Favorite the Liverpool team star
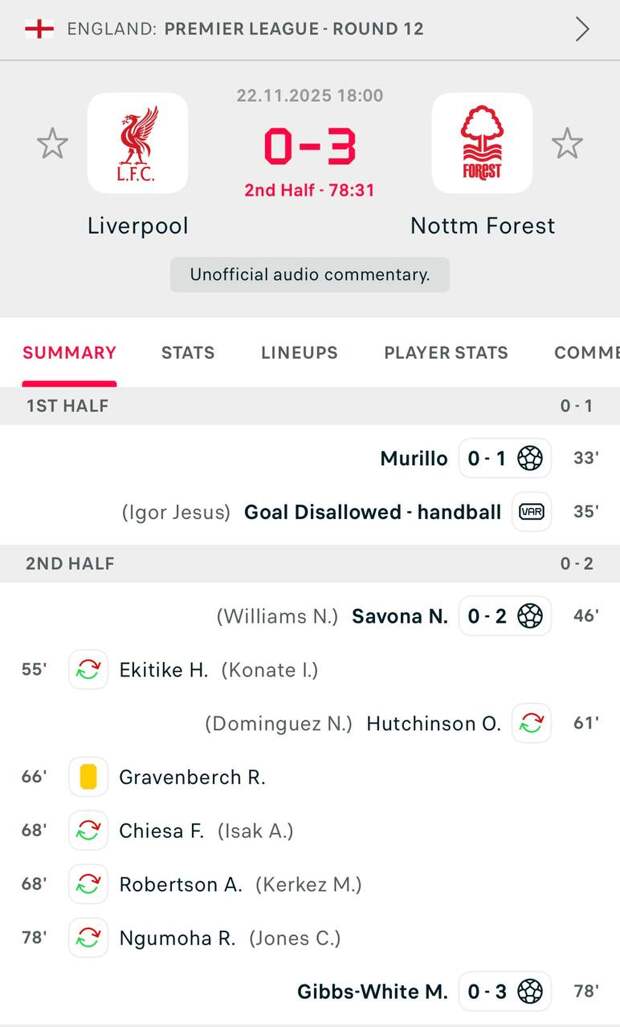This screenshot has height=1027, width=620. (x=52, y=144)
